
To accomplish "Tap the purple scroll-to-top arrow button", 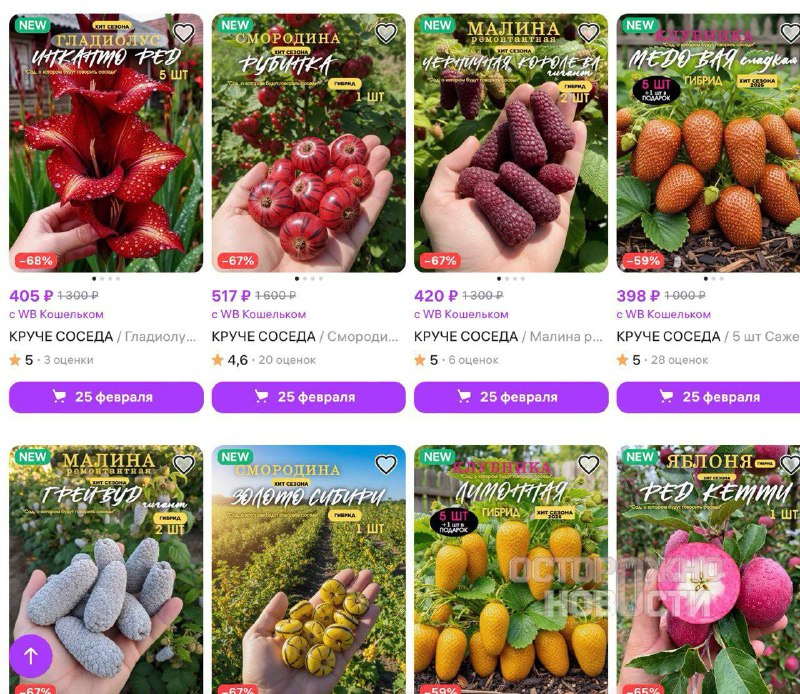I will (x=31, y=656).
